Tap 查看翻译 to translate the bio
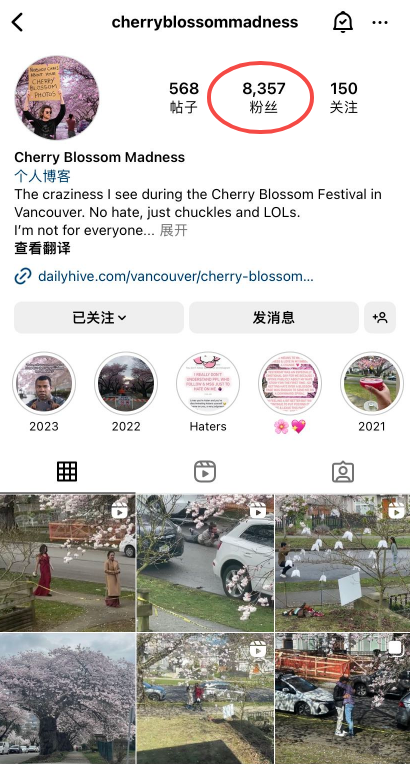Image resolution: width=410 pixels, height=764 pixels. coord(42,248)
